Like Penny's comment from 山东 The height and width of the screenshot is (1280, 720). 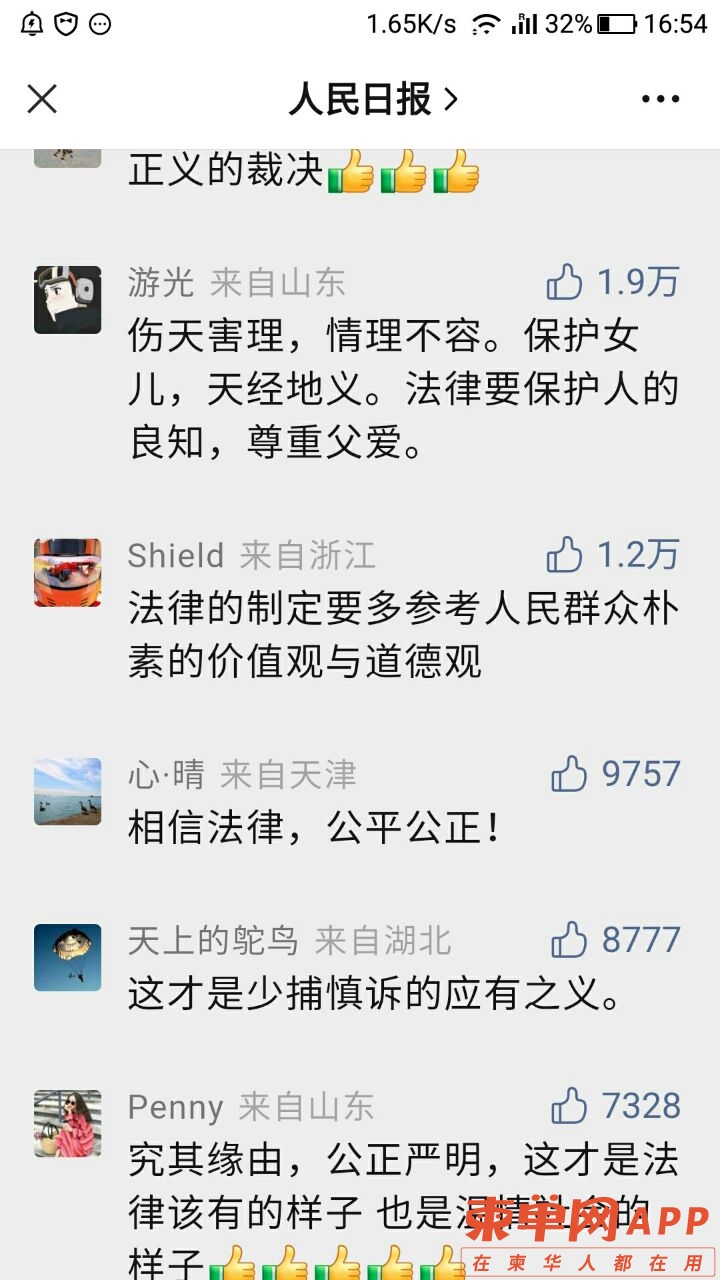569,1106
